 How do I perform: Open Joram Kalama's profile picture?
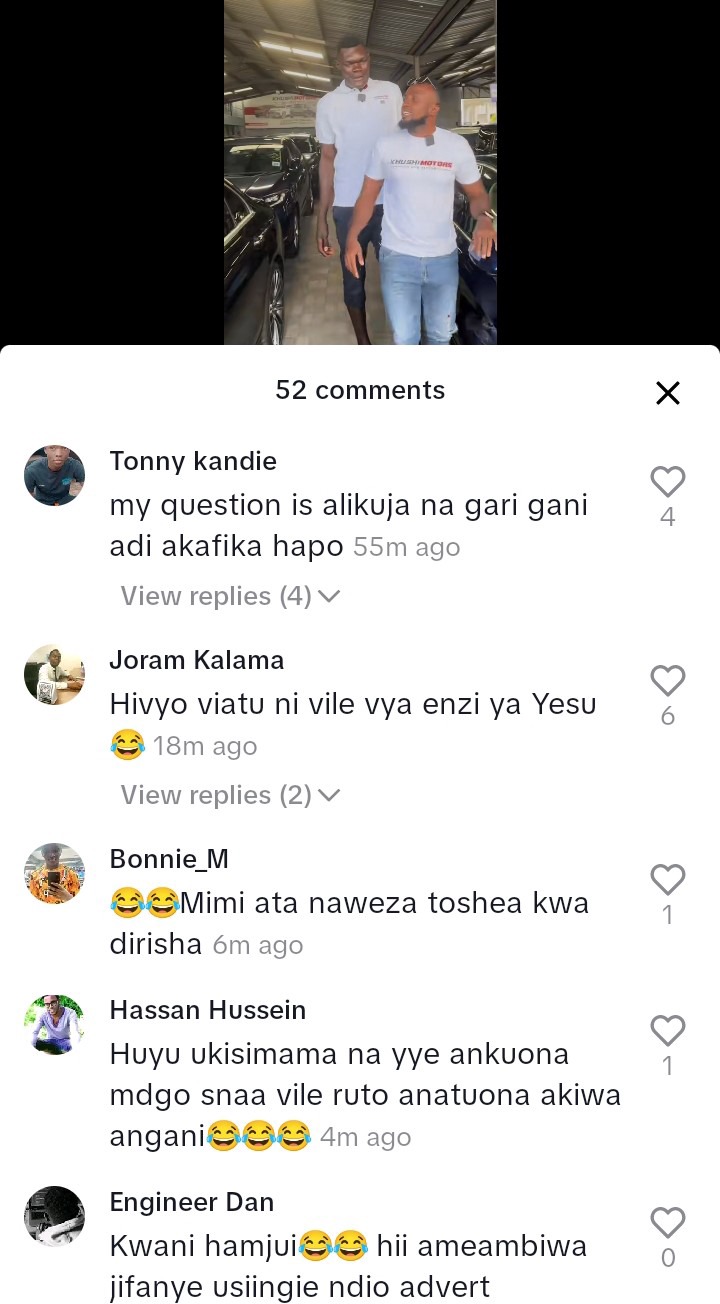[54, 674]
